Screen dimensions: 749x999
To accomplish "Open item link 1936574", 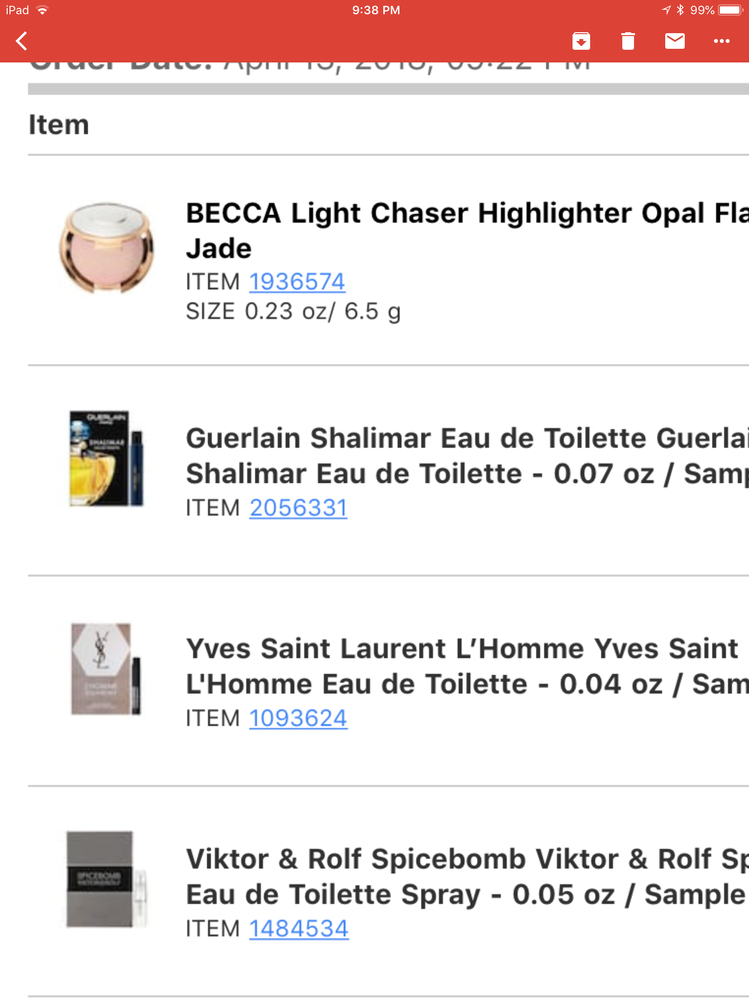I will point(297,282).
